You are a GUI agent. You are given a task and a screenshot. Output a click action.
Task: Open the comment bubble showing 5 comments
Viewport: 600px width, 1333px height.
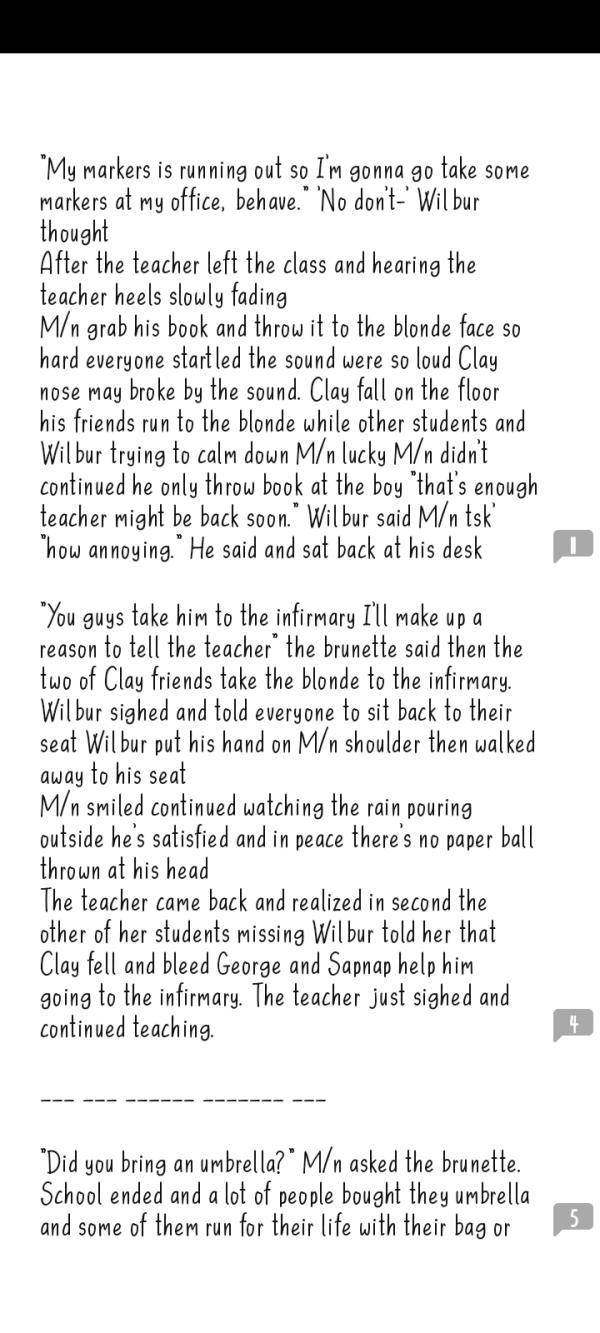pos(573,1219)
